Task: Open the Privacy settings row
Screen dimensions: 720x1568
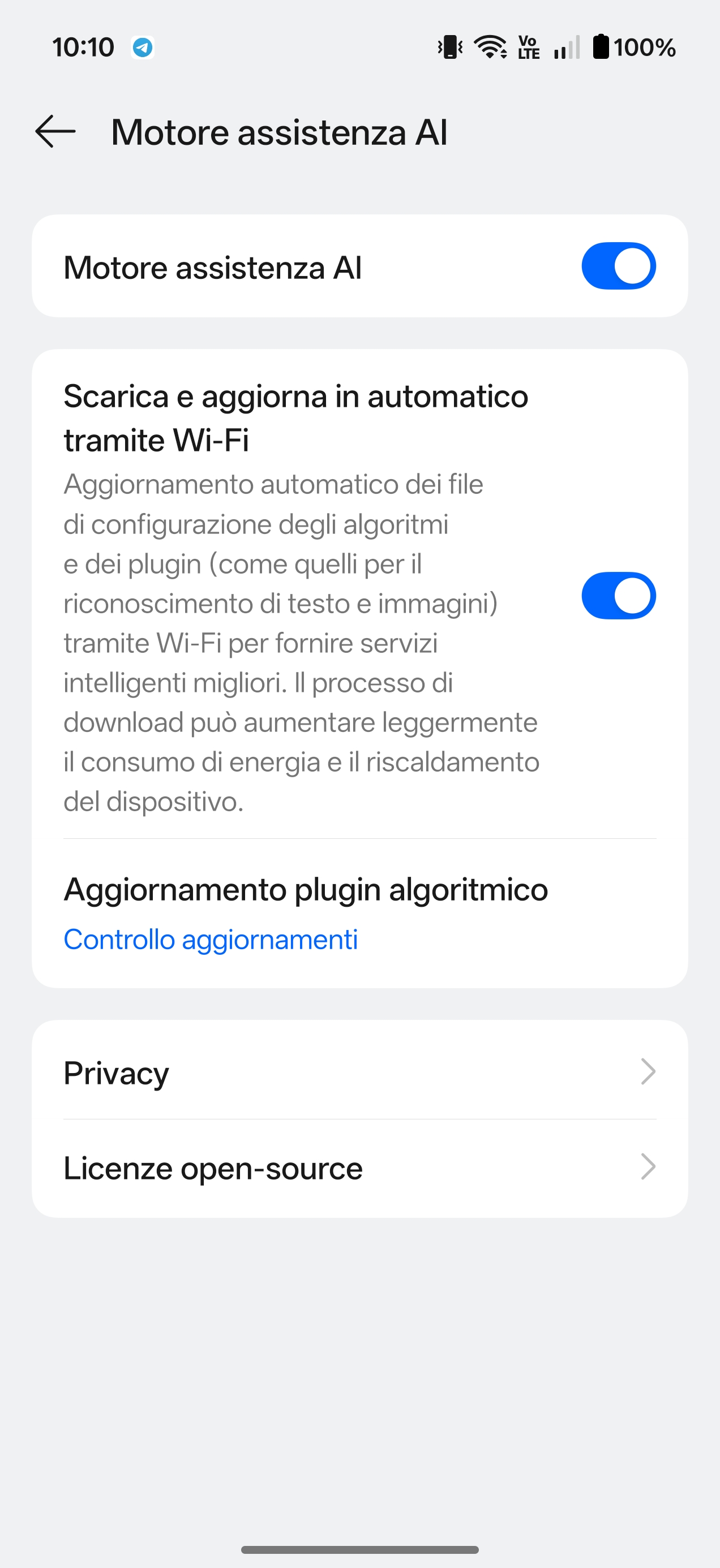Action: 359,1072
